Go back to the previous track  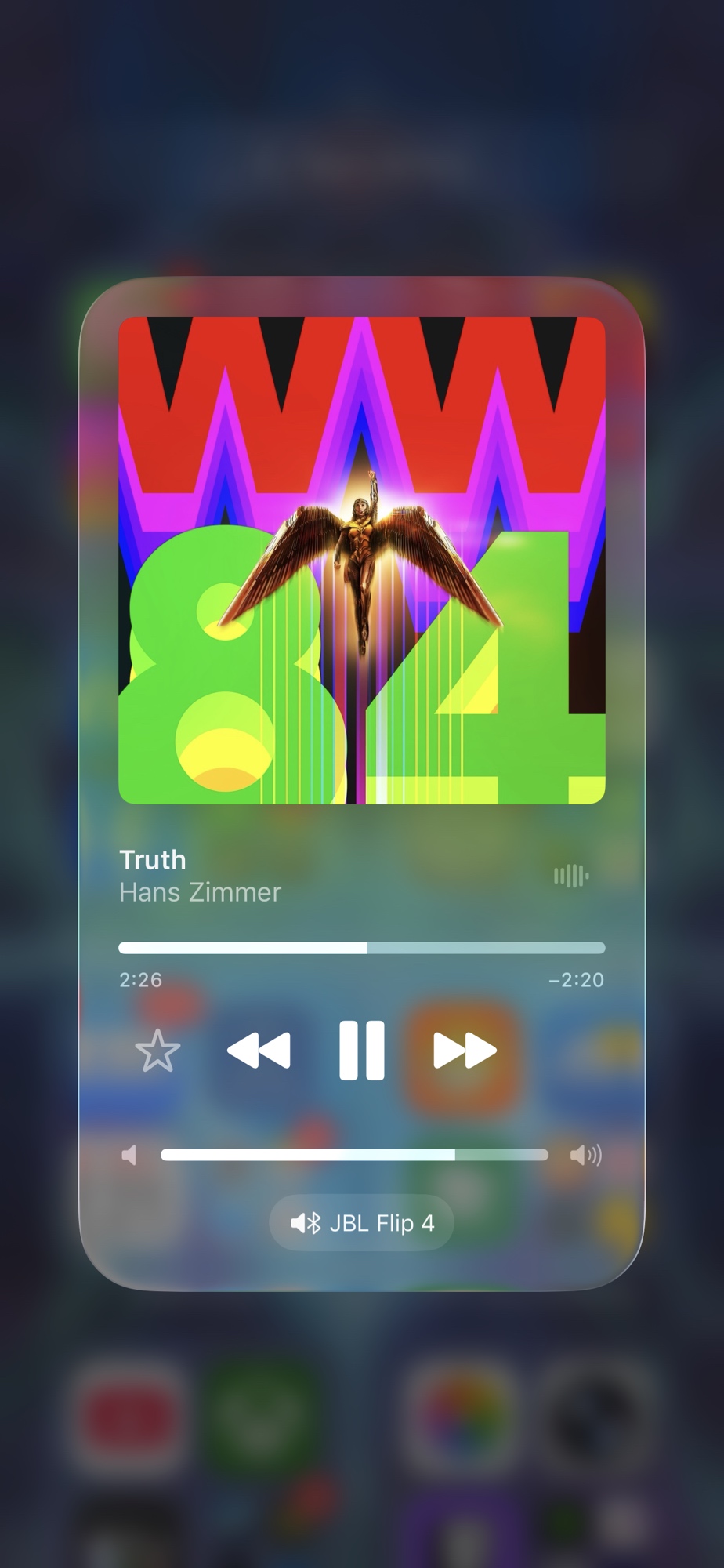[x=259, y=1051]
